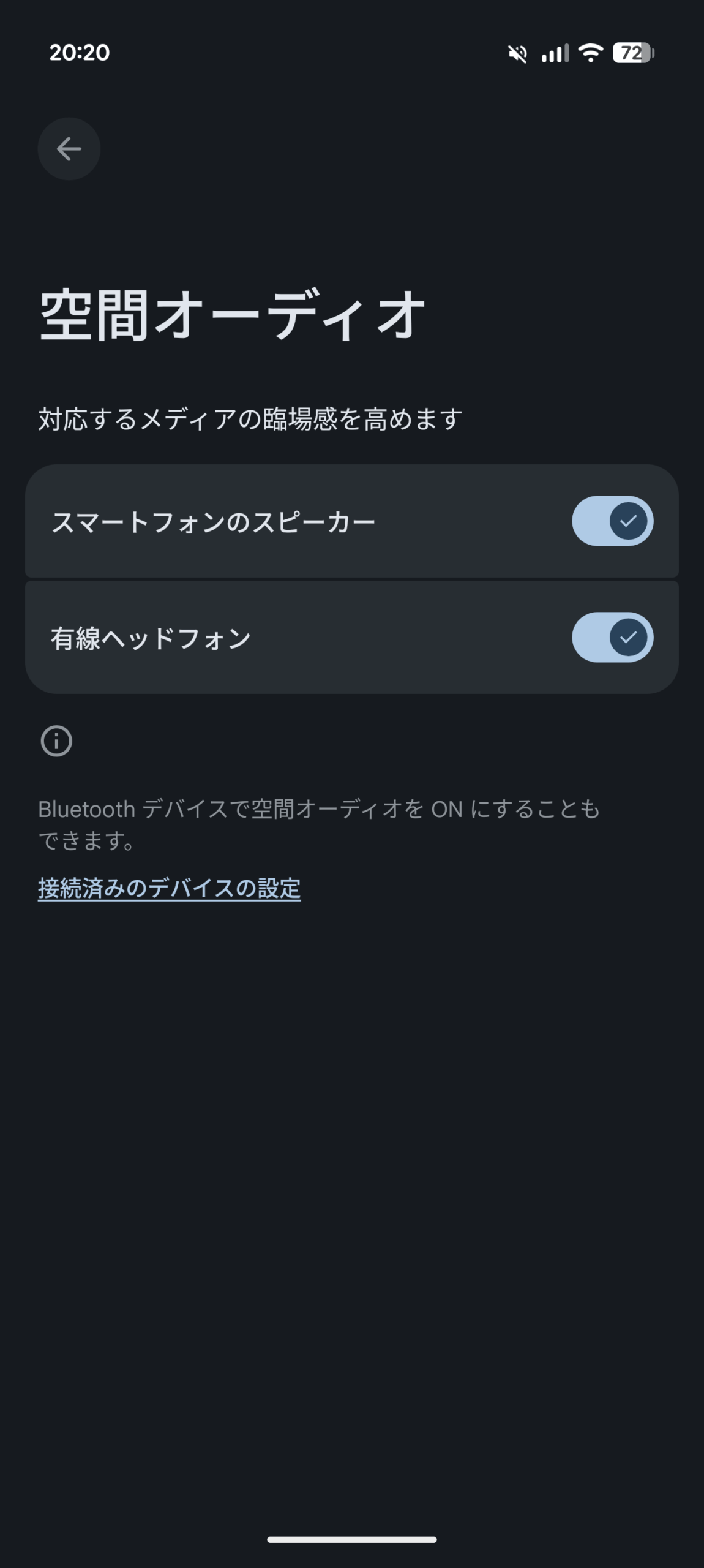Disable the 有線ヘッドフォン switch
Screen dimensions: 704x1568
pos(612,637)
